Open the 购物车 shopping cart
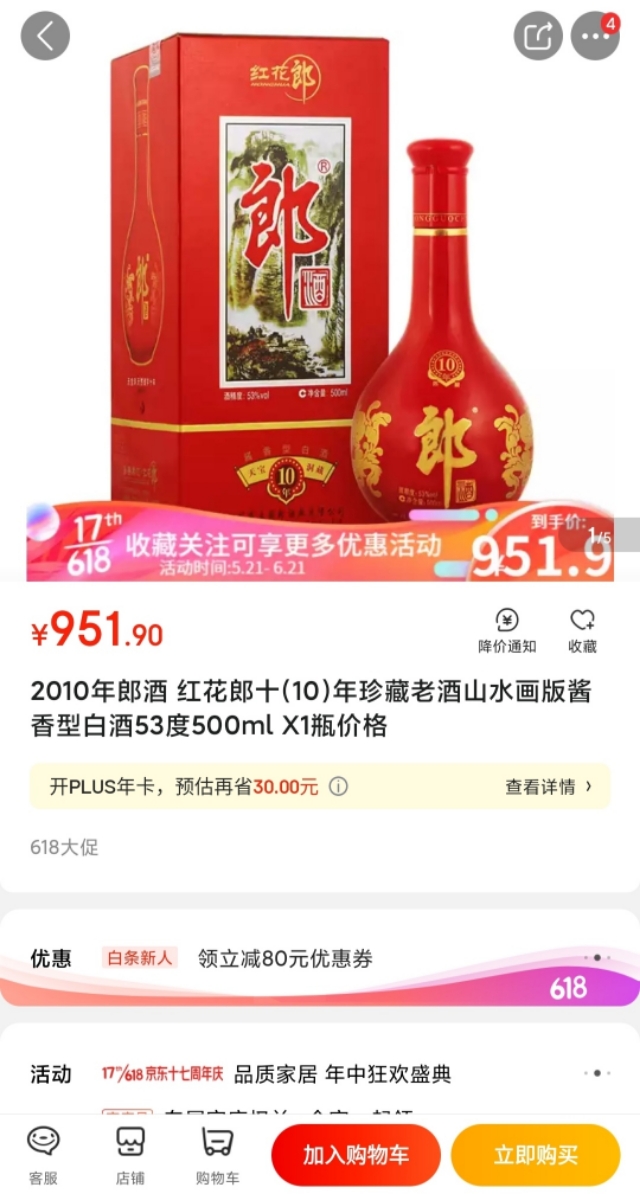Image resolution: width=640 pixels, height=1194 pixels. pyautogui.click(x=217, y=1155)
